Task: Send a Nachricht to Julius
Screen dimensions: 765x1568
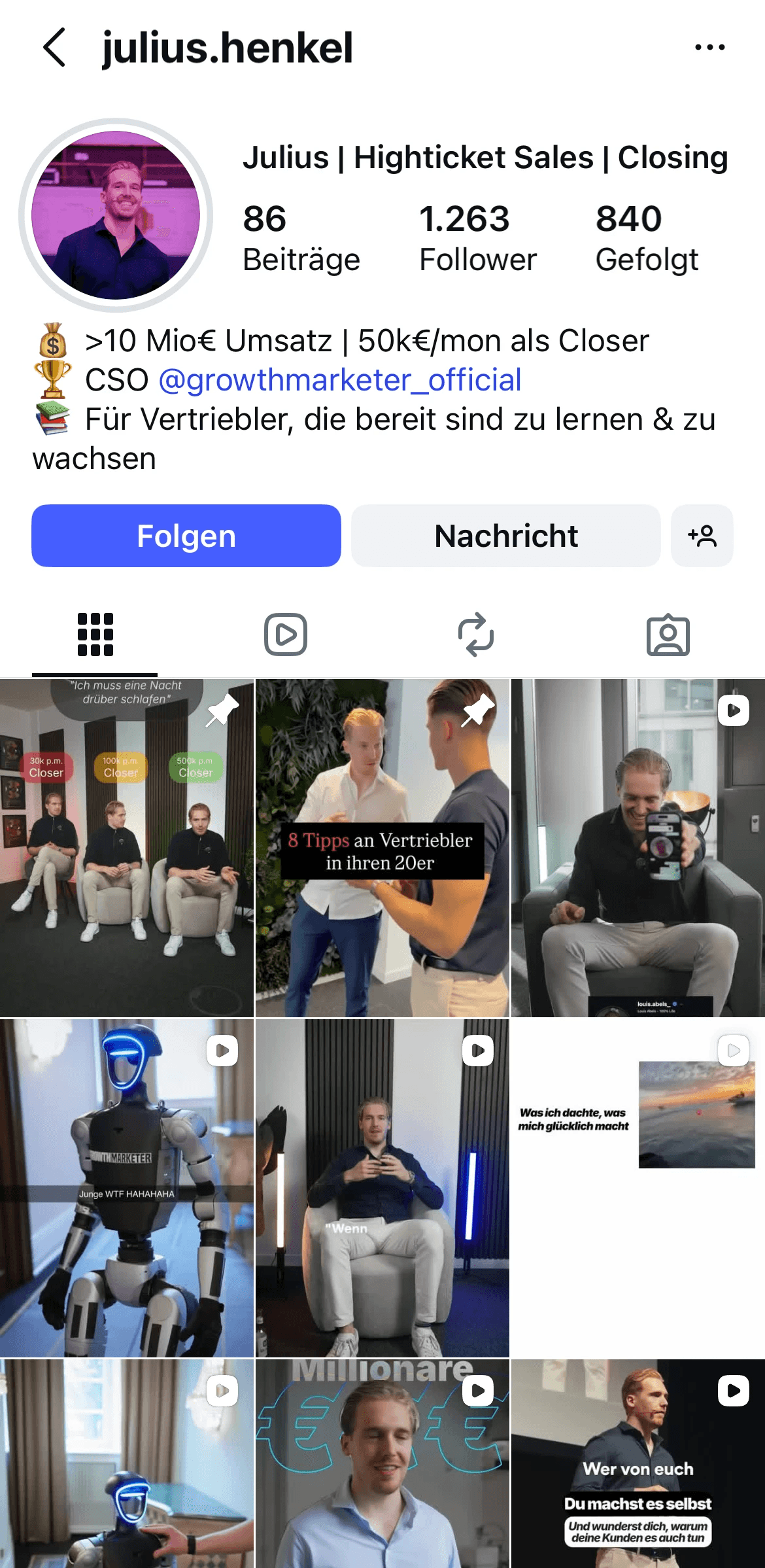Action: [506, 536]
